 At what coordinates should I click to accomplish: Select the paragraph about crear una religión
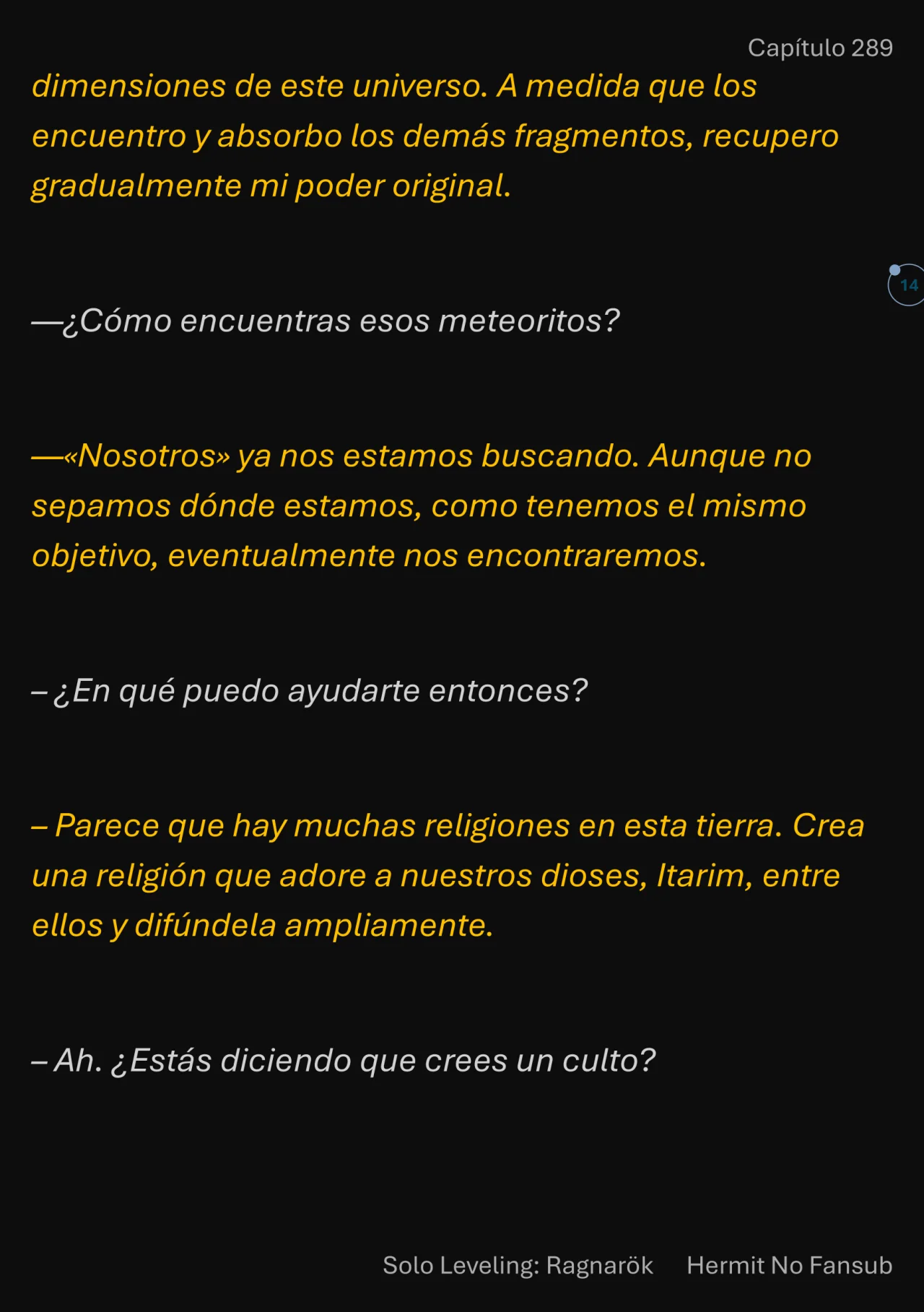(x=448, y=874)
